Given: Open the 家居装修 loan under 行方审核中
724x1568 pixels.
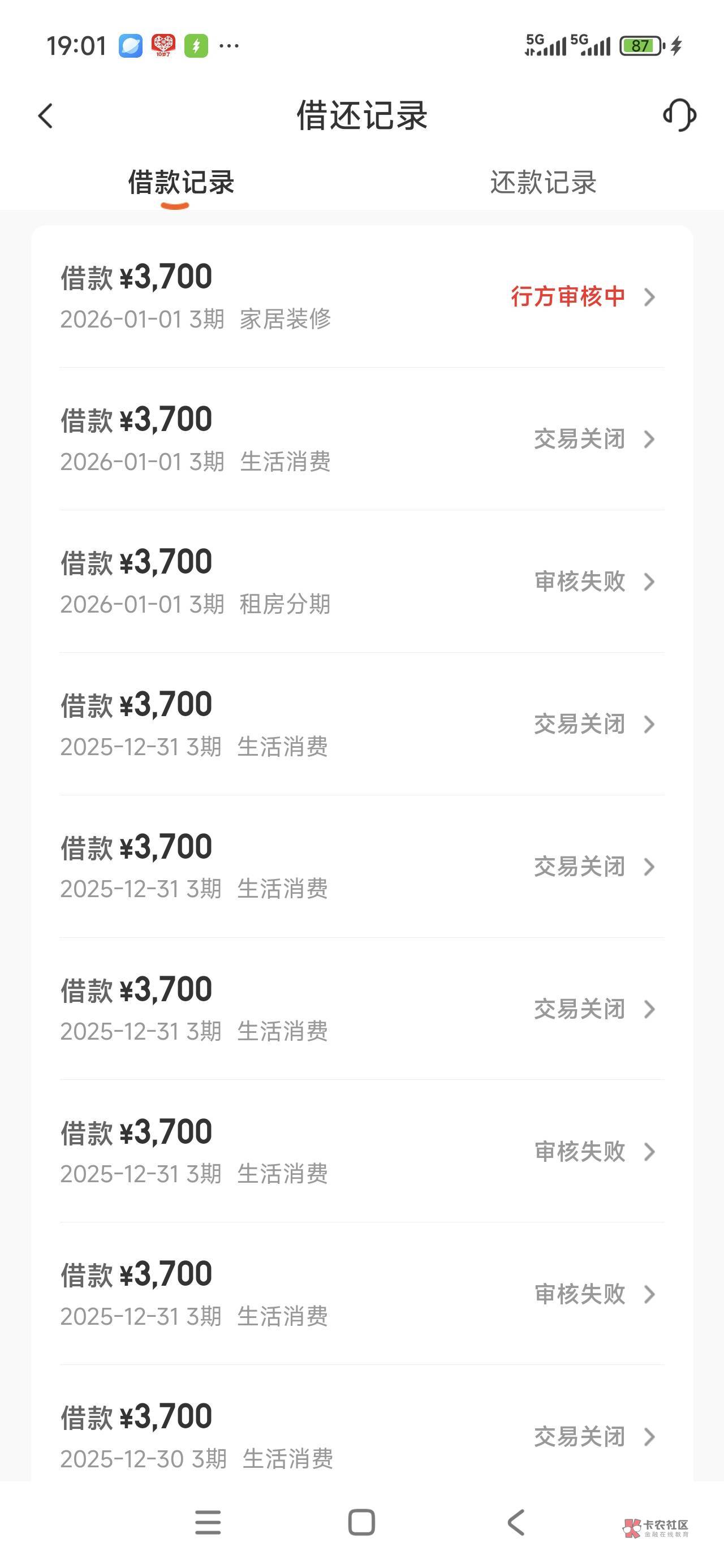Looking at the screenshot, I should pos(361,297).
